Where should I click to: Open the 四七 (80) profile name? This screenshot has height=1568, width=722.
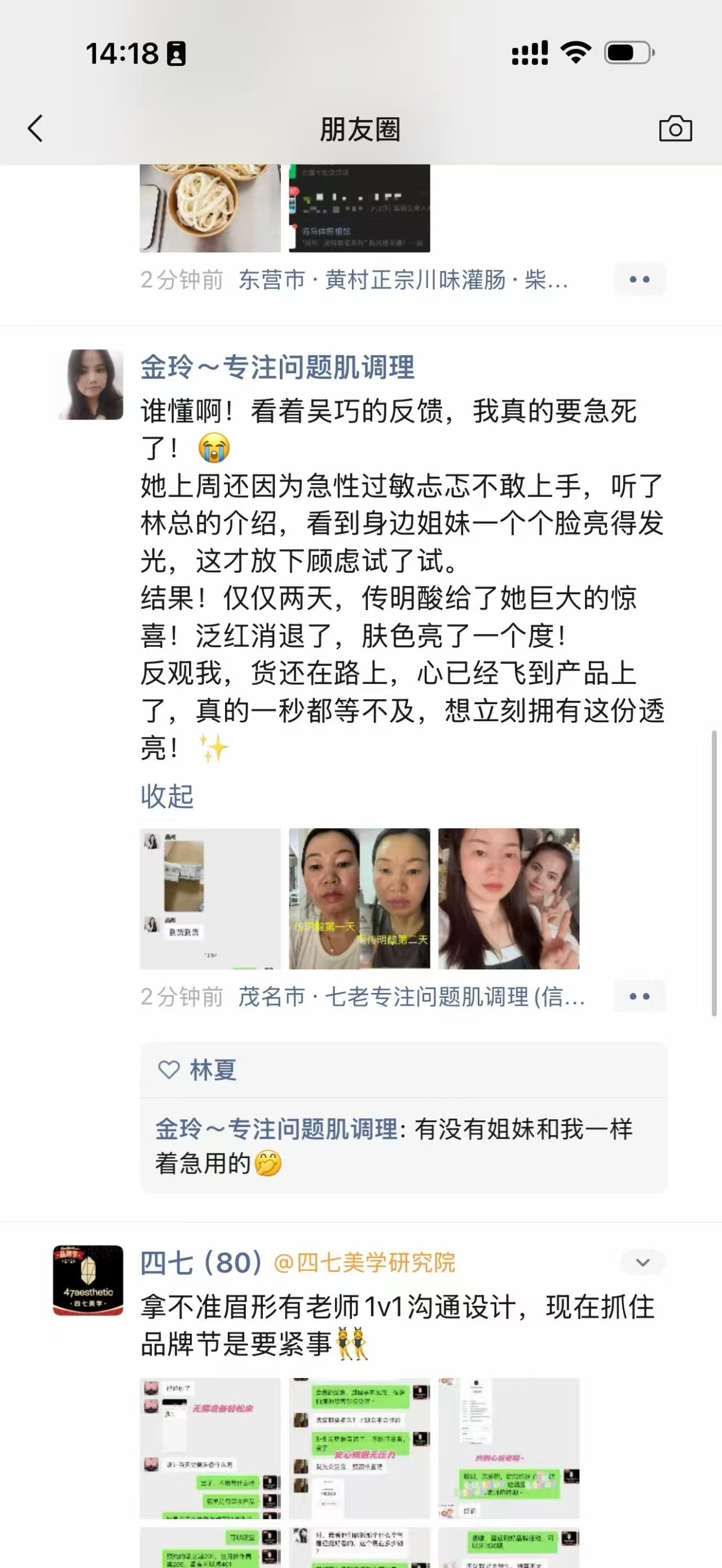(x=201, y=1263)
